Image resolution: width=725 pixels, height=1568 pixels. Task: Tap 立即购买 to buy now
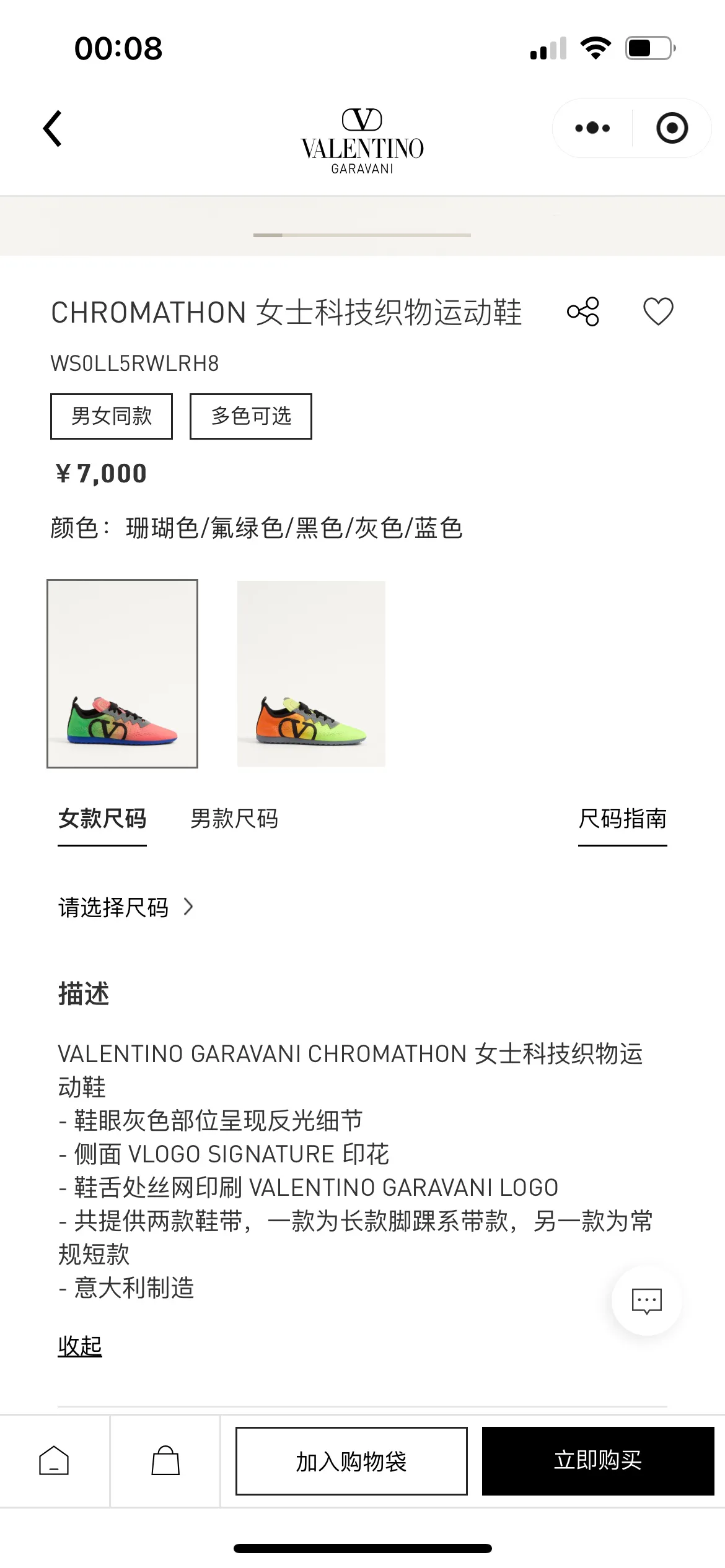598,1461
